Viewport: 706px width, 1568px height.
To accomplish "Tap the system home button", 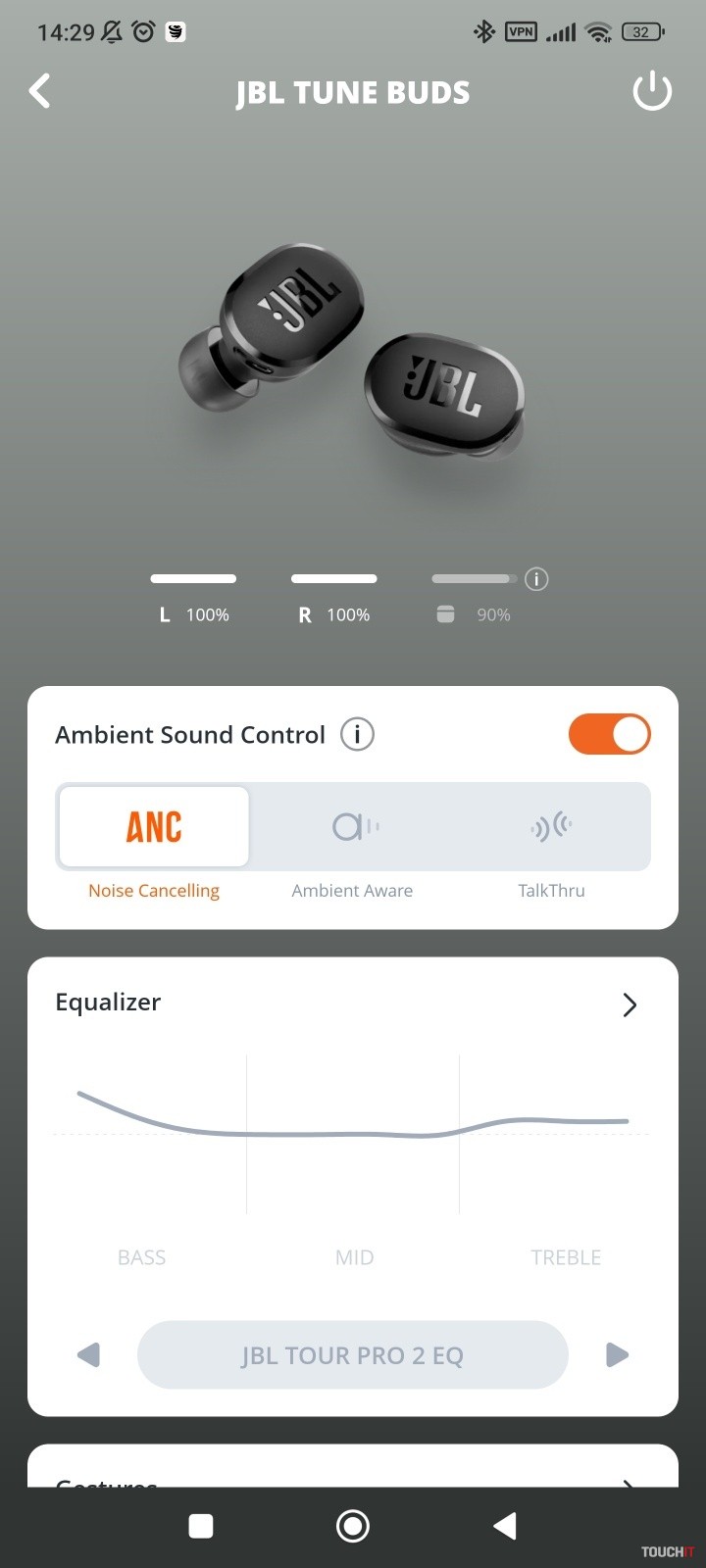I will pyautogui.click(x=352, y=1526).
